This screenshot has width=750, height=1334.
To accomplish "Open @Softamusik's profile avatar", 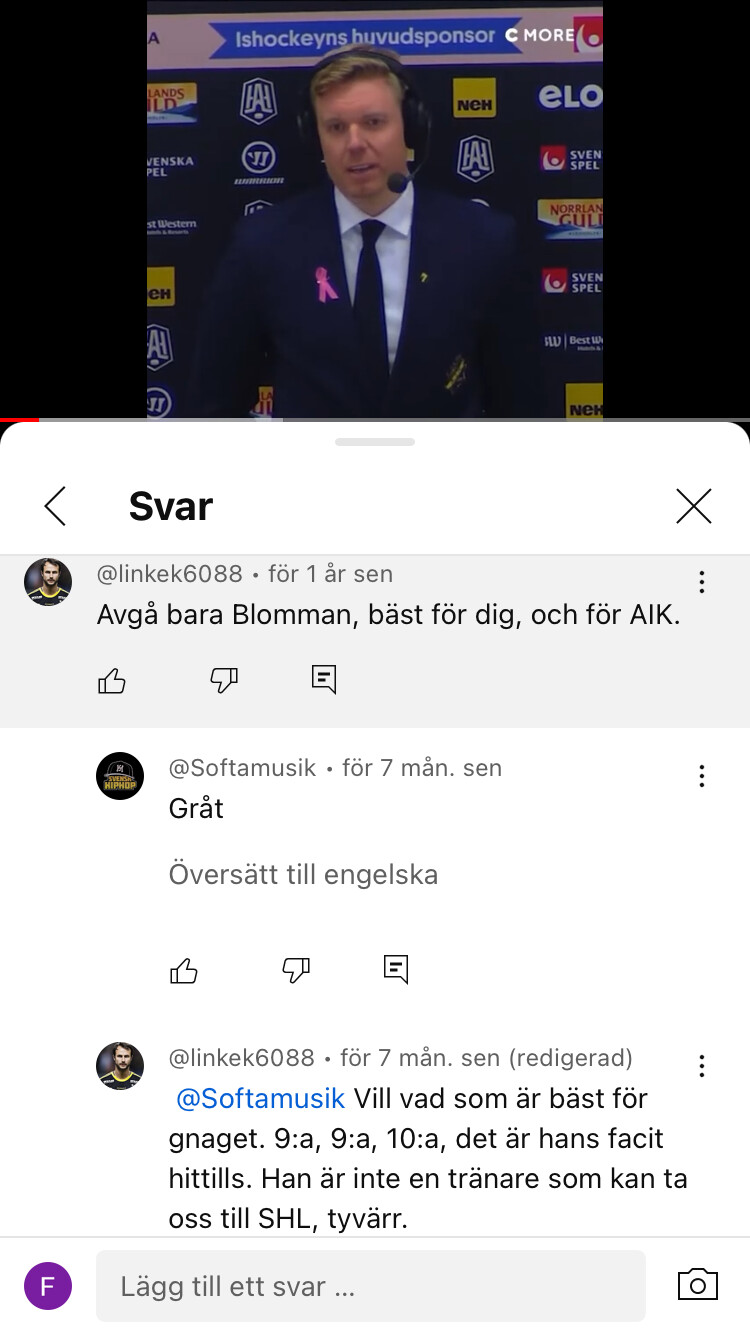I will pyautogui.click(x=120, y=776).
